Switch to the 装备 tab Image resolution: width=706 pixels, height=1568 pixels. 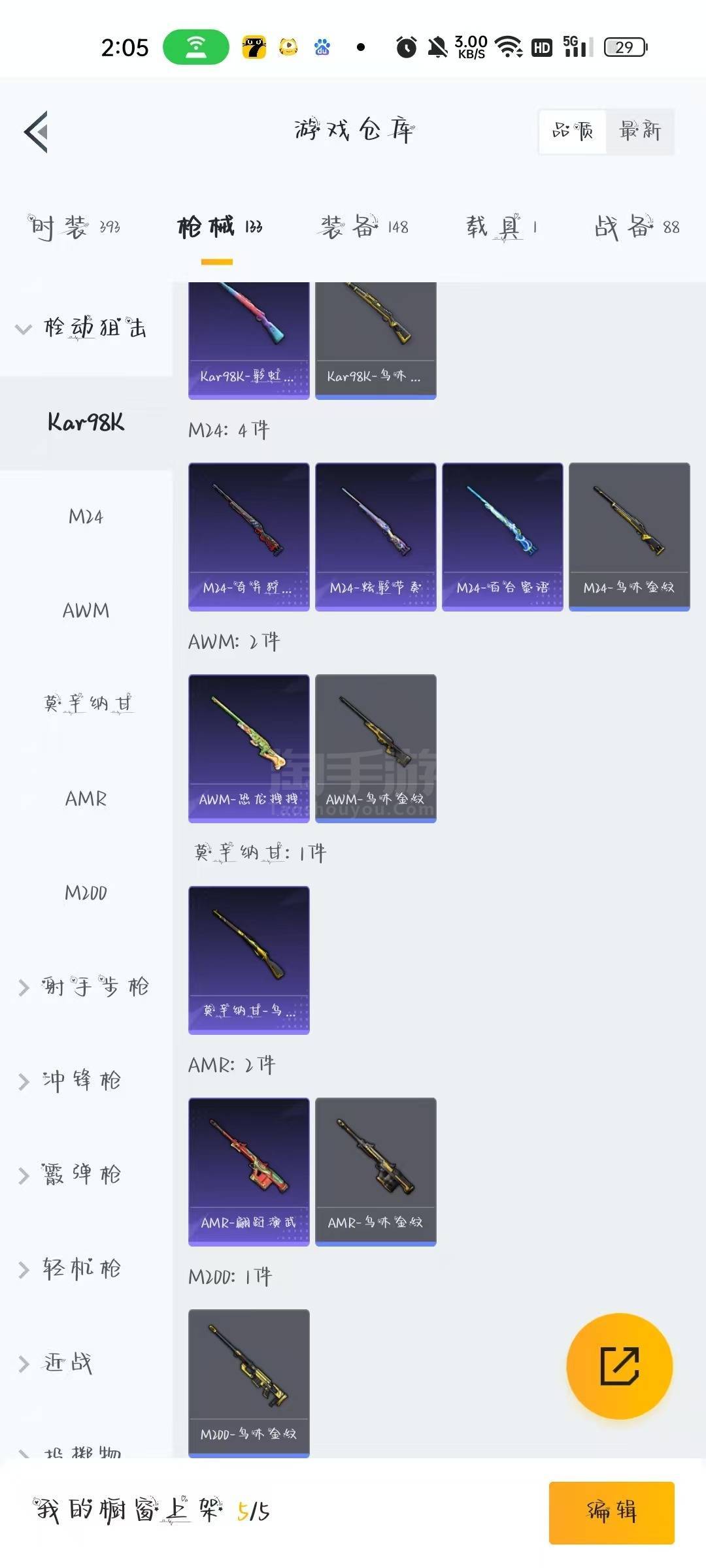[364, 227]
